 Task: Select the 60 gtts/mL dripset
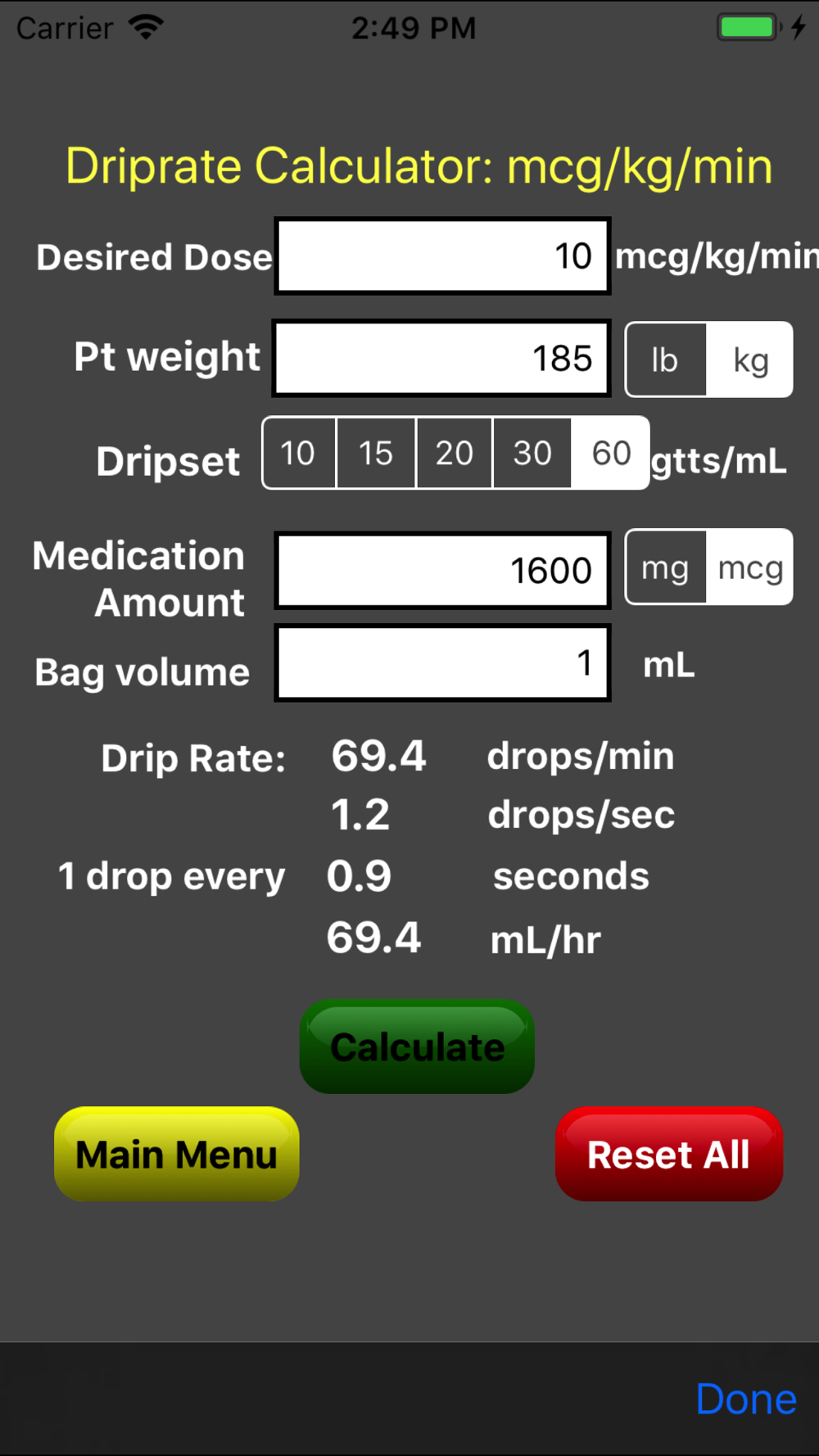click(610, 453)
